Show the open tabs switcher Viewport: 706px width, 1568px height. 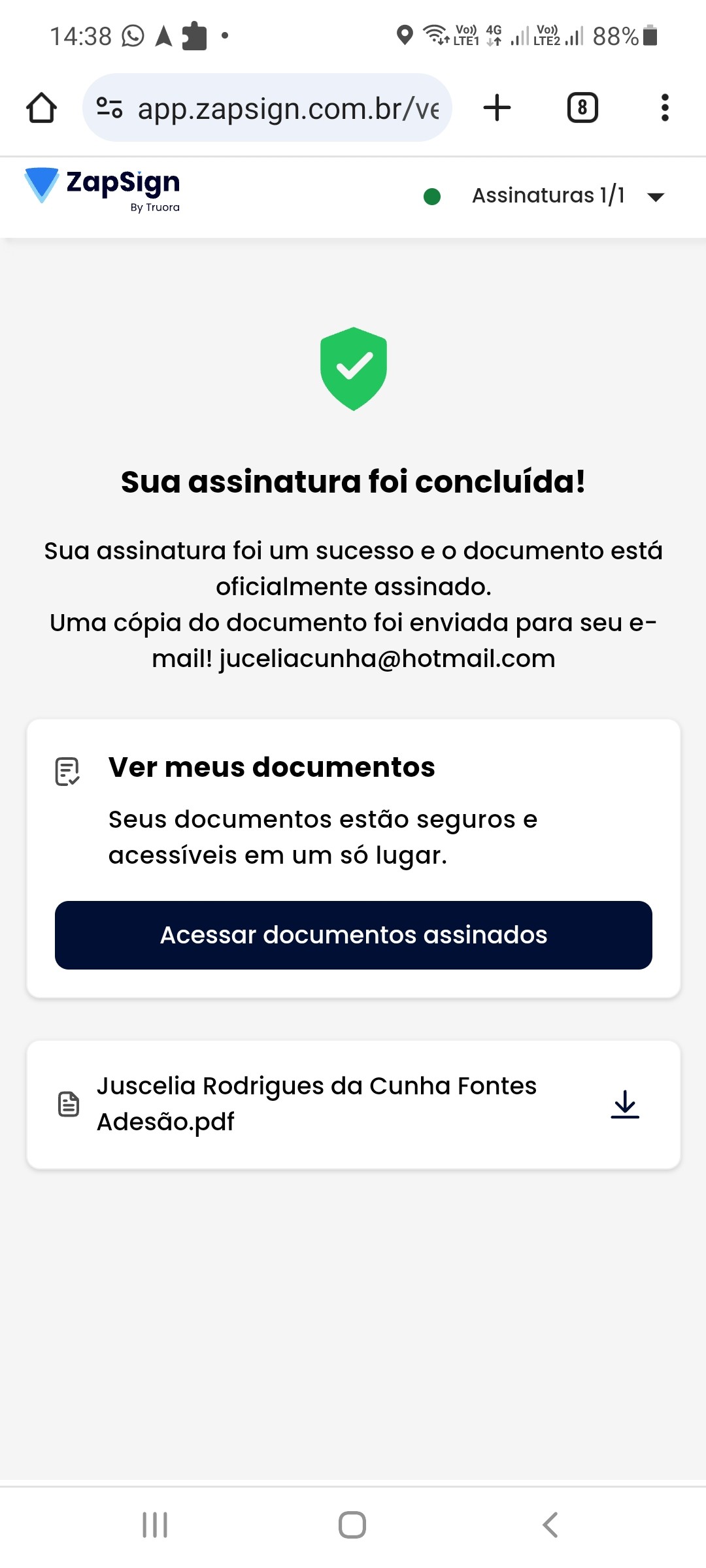pyautogui.click(x=582, y=108)
